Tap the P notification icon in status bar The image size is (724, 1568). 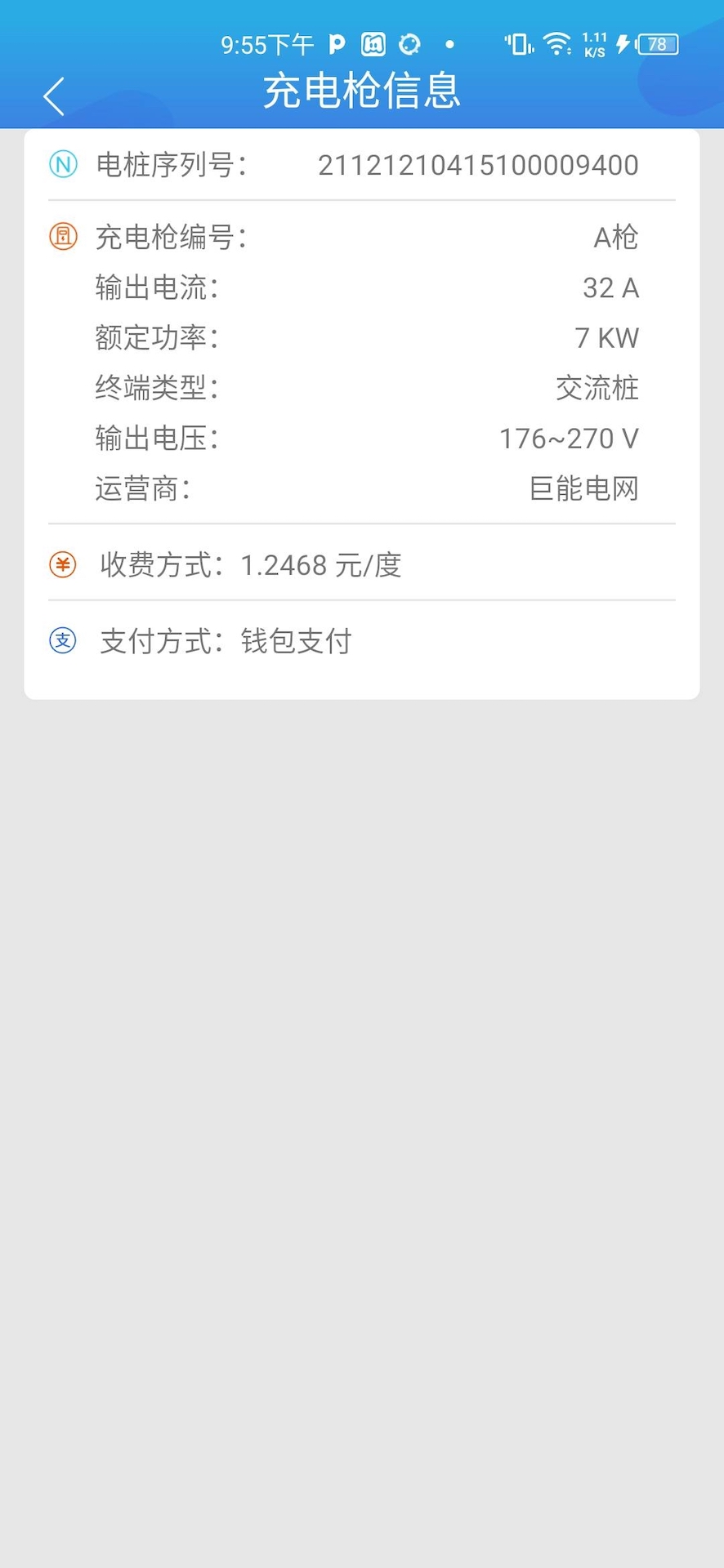pyautogui.click(x=335, y=44)
